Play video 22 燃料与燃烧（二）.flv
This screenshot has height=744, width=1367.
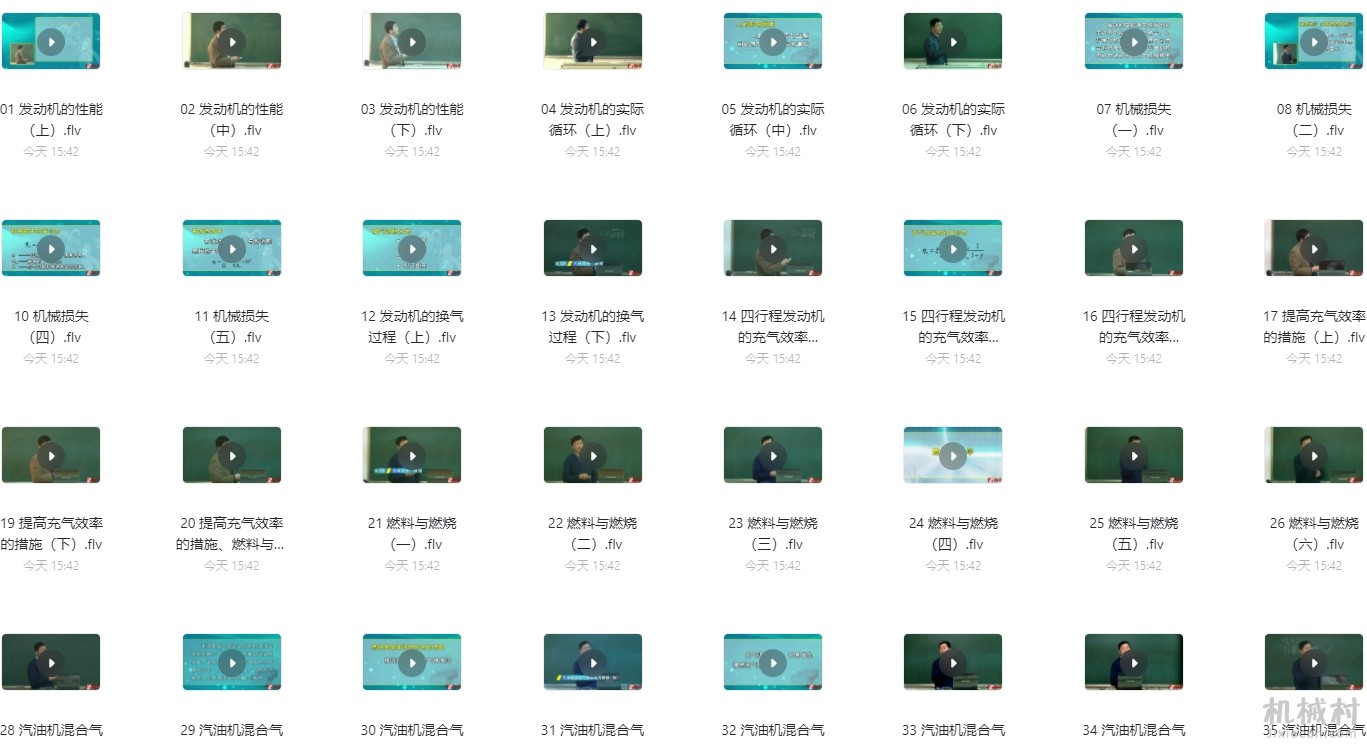pyautogui.click(x=593, y=455)
